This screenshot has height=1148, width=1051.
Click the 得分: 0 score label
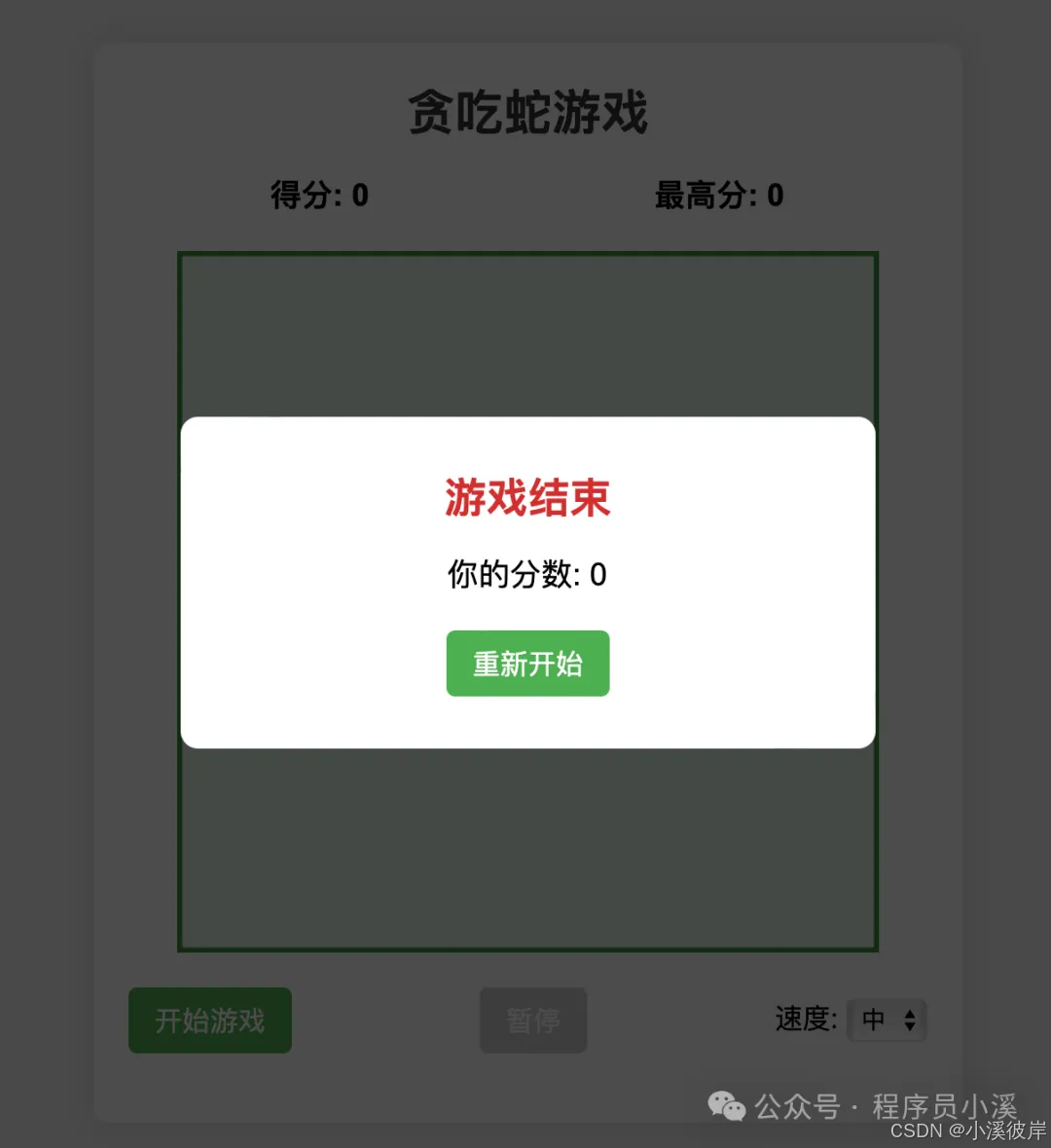click(x=318, y=196)
